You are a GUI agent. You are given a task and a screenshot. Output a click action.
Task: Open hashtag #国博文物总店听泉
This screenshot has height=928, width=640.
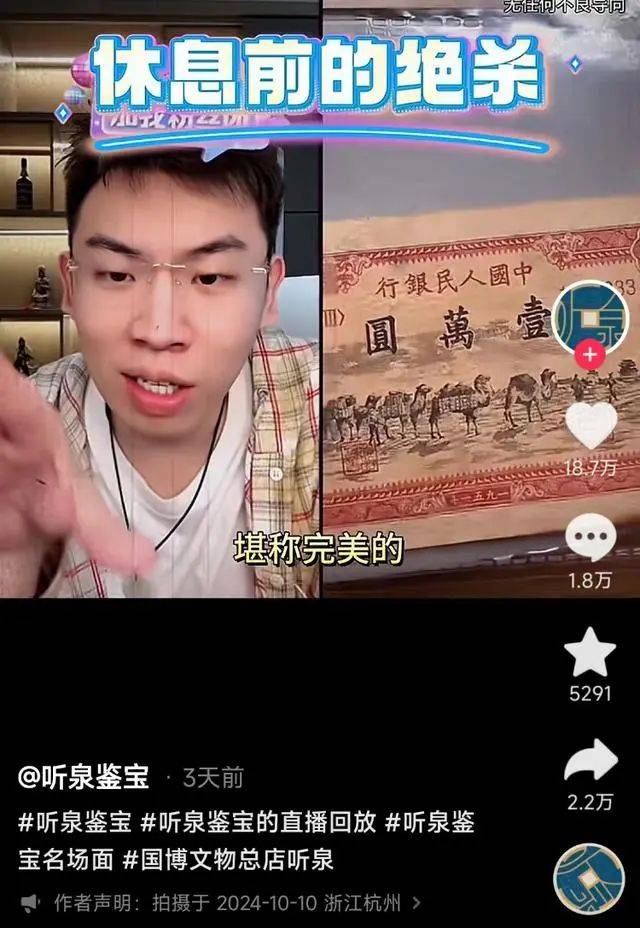tap(228, 859)
